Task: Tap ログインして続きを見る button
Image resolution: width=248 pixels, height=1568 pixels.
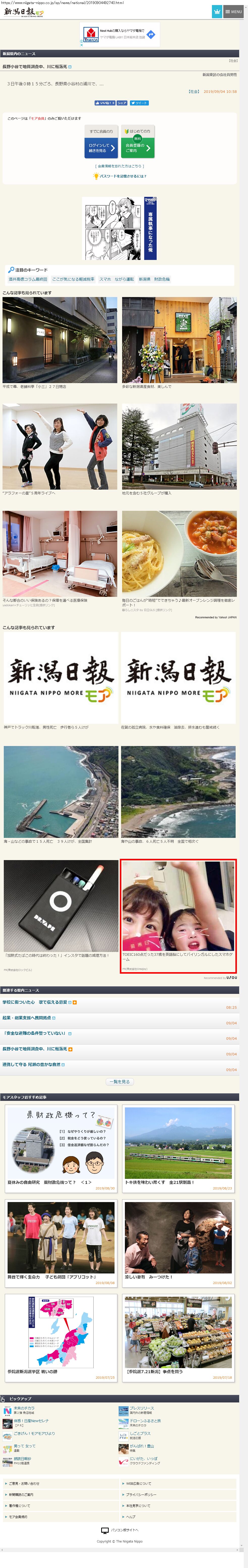Action: 101,148
